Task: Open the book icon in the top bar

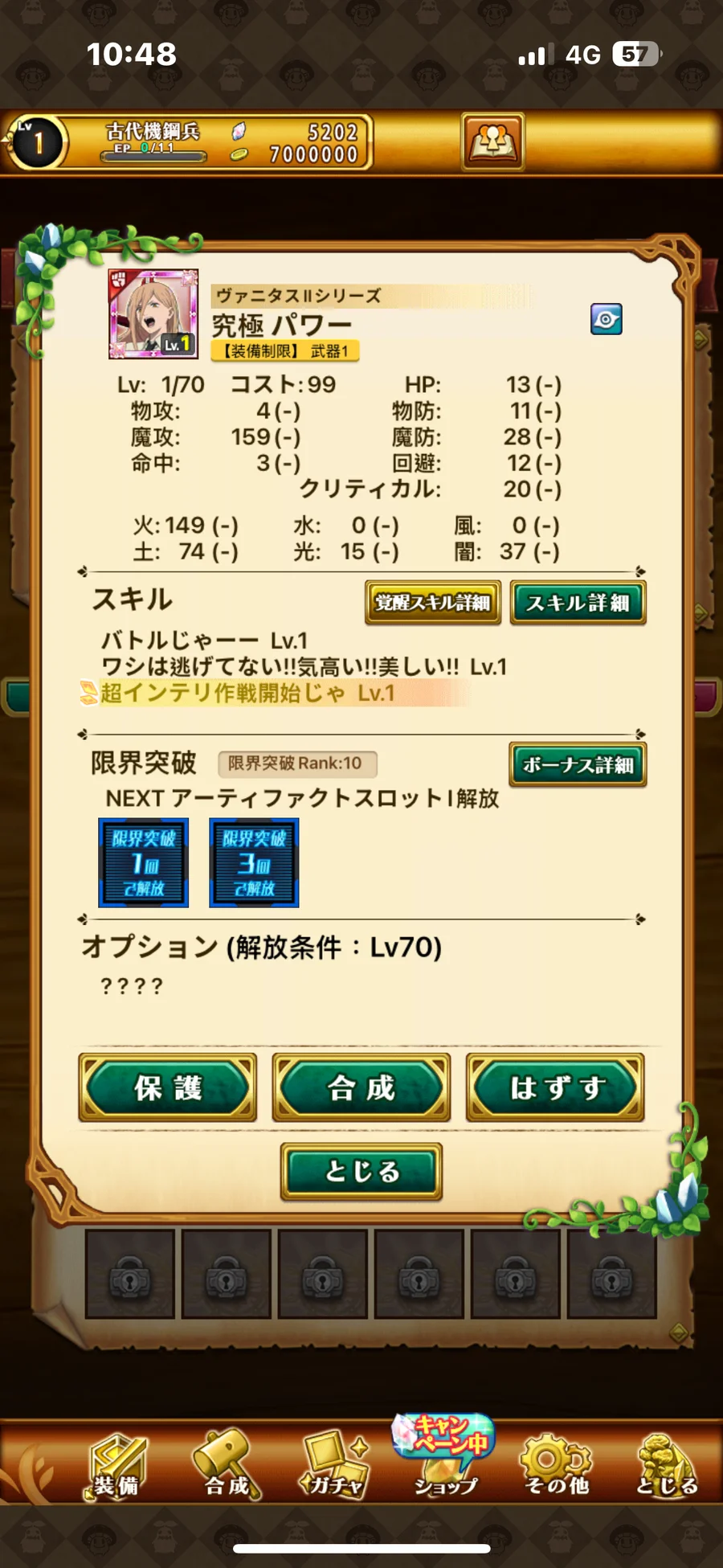Action: [x=492, y=141]
